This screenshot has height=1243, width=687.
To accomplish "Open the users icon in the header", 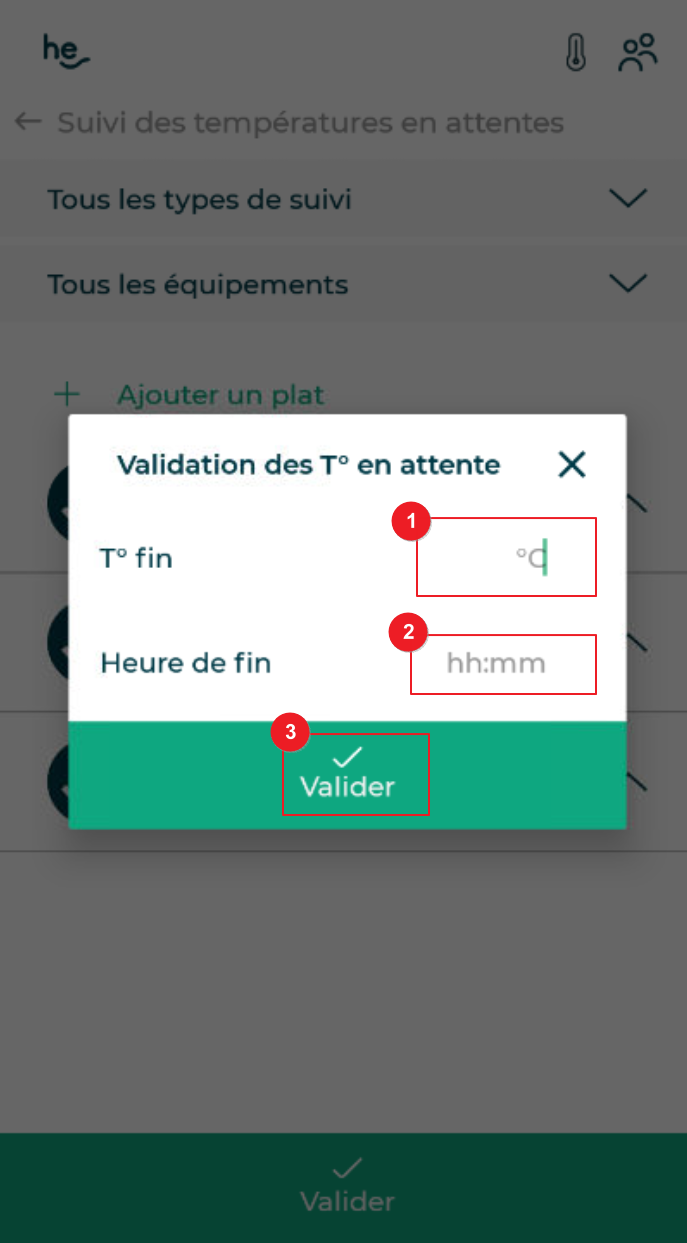I will (x=637, y=53).
